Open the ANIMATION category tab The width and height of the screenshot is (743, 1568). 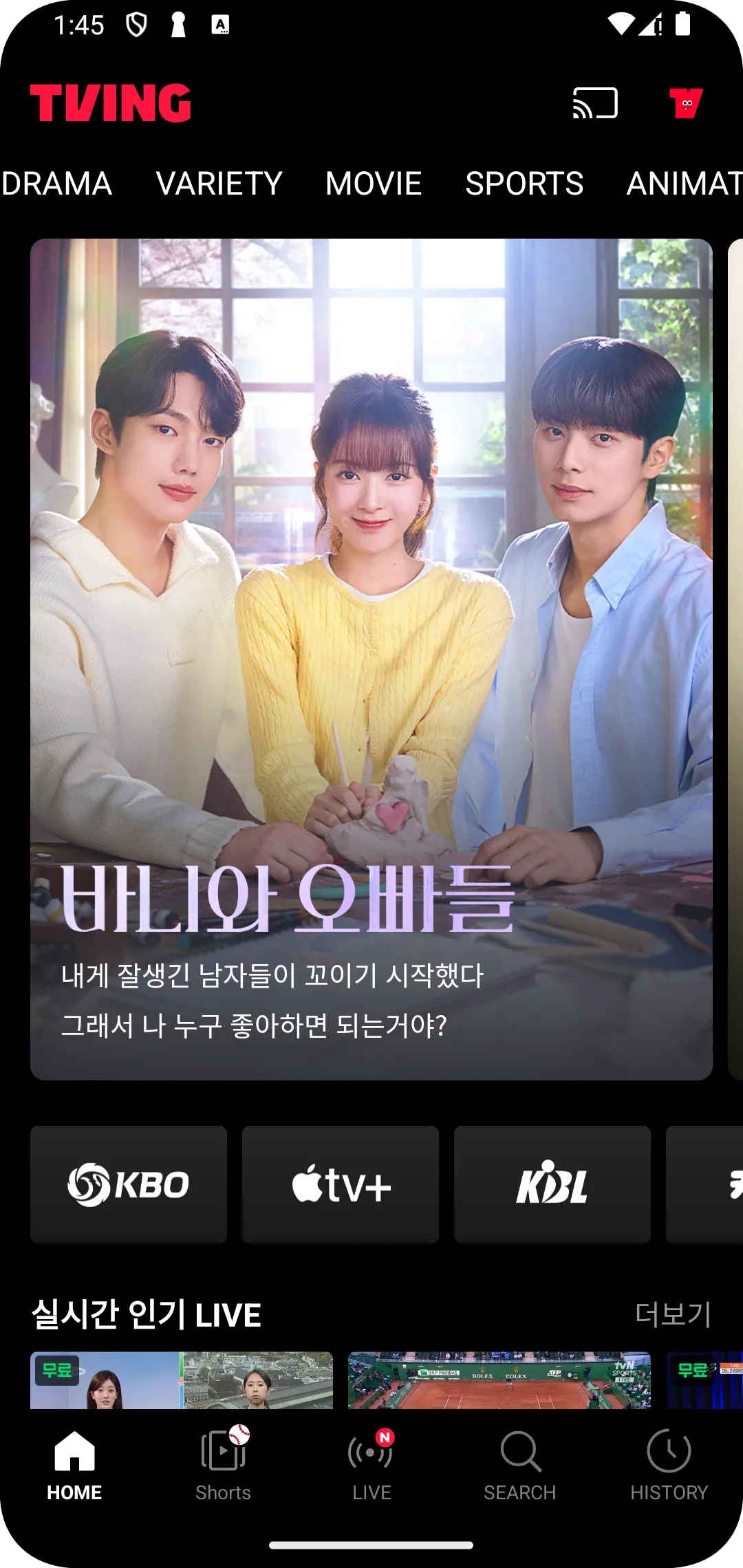(684, 184)
